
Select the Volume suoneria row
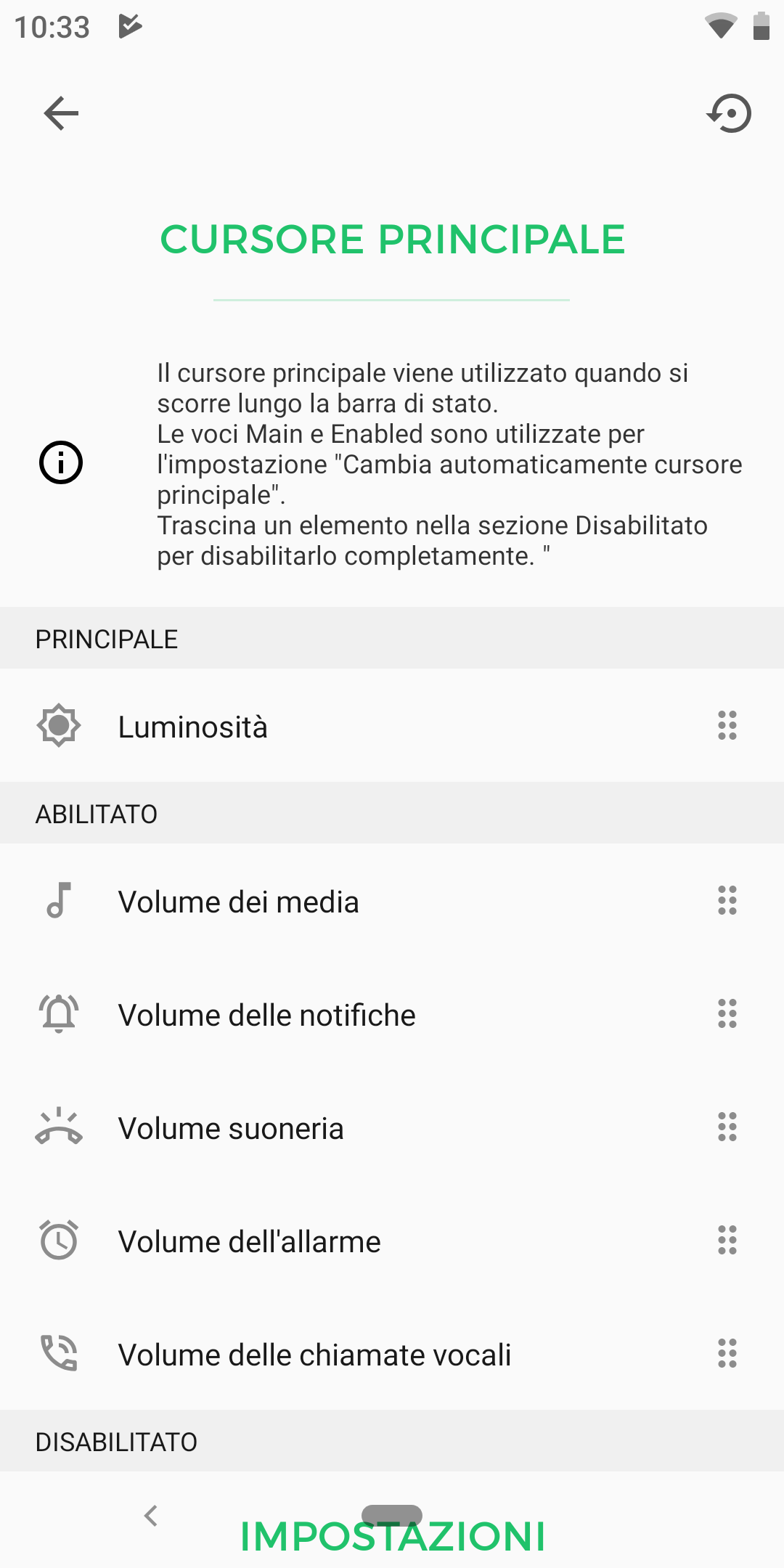tap(392, 1127)
